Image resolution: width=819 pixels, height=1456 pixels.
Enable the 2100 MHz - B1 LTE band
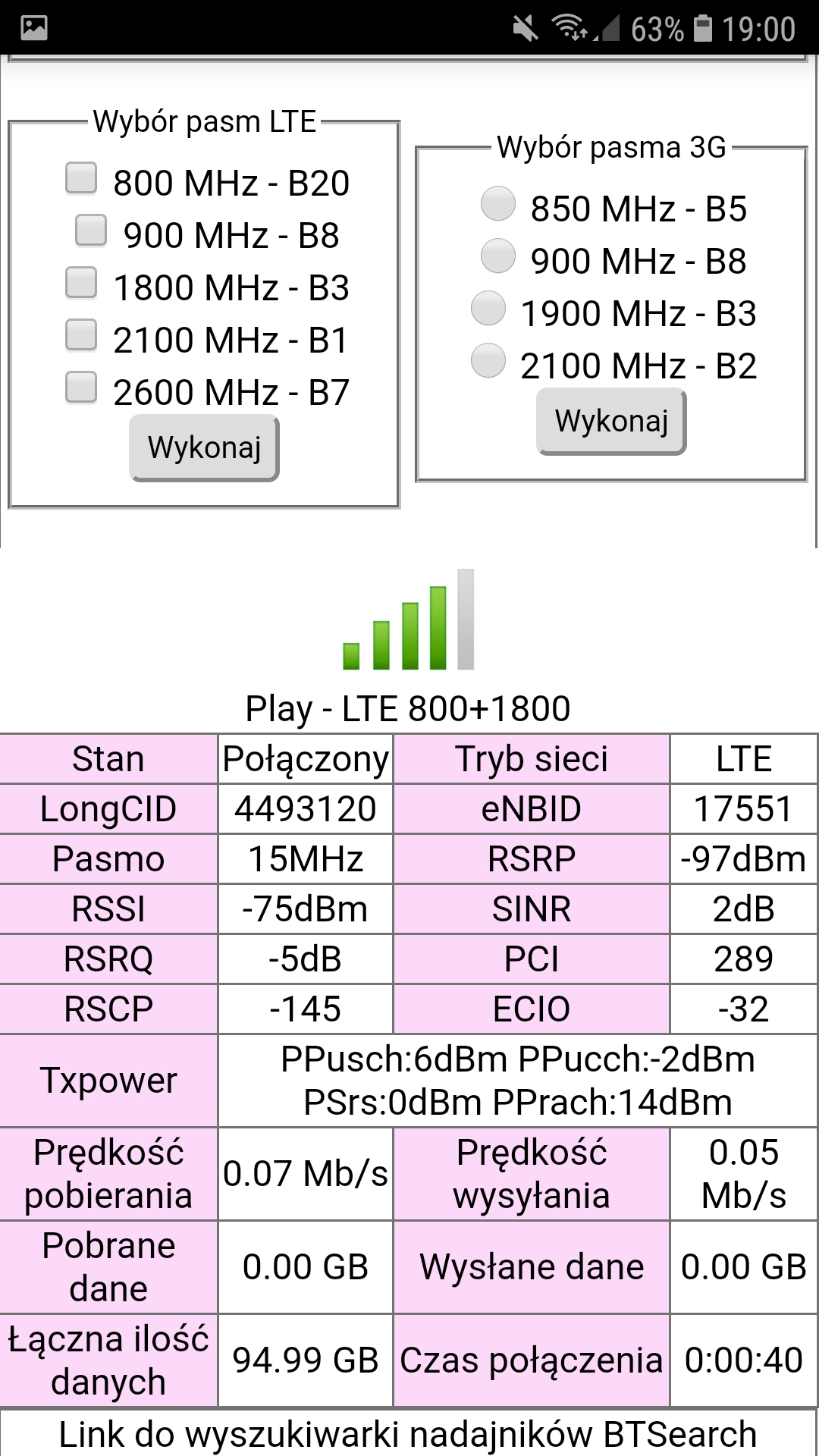[81, 335]
